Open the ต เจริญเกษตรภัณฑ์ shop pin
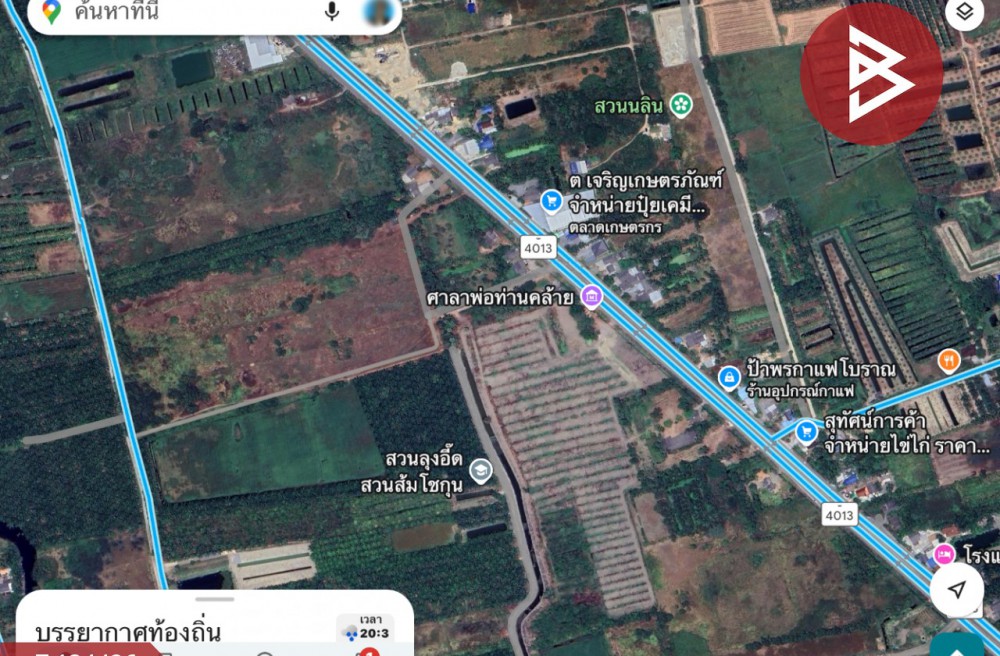 pos(551,202)
